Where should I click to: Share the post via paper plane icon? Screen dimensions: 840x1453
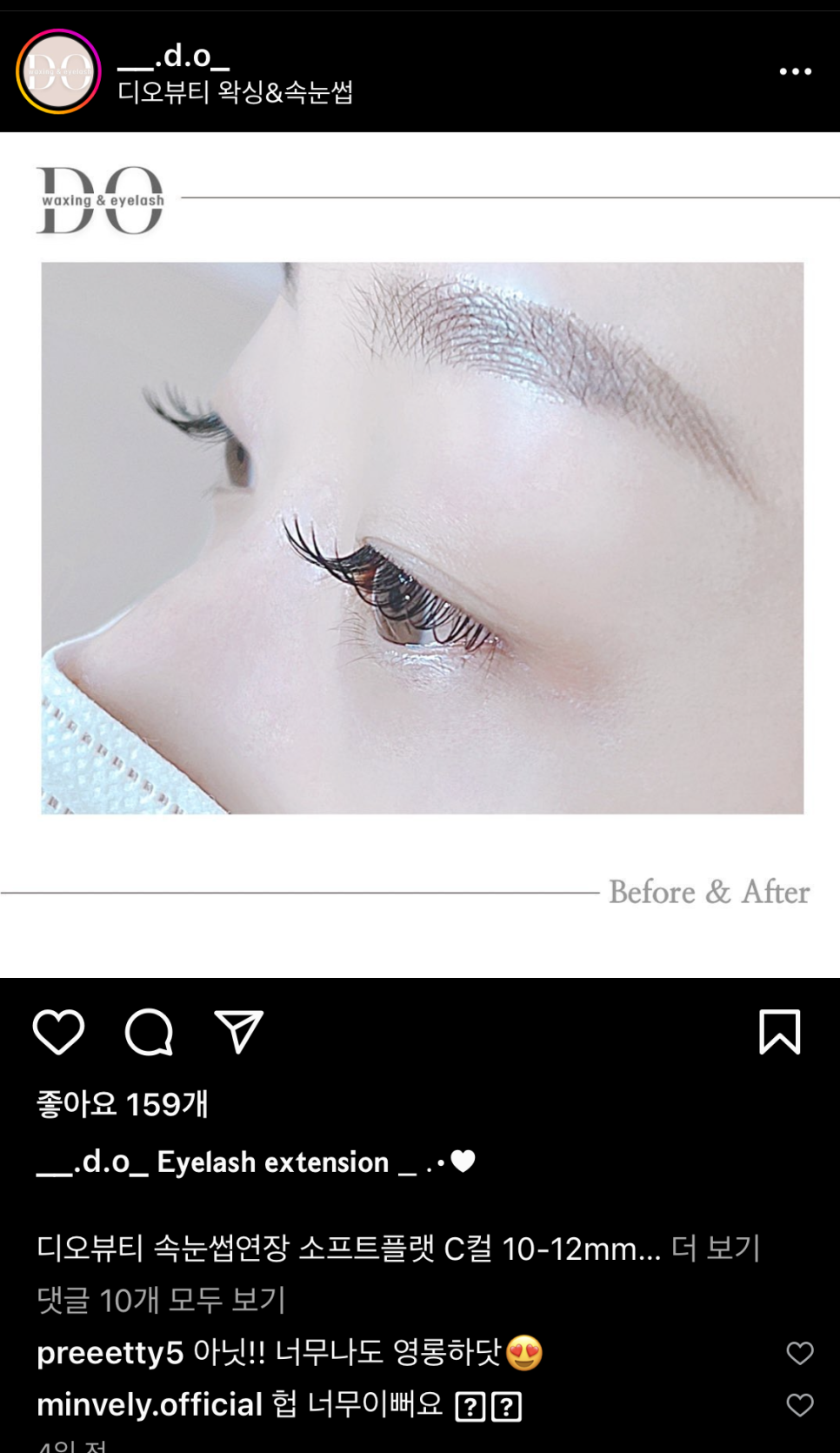click(x=238, y=1032)
